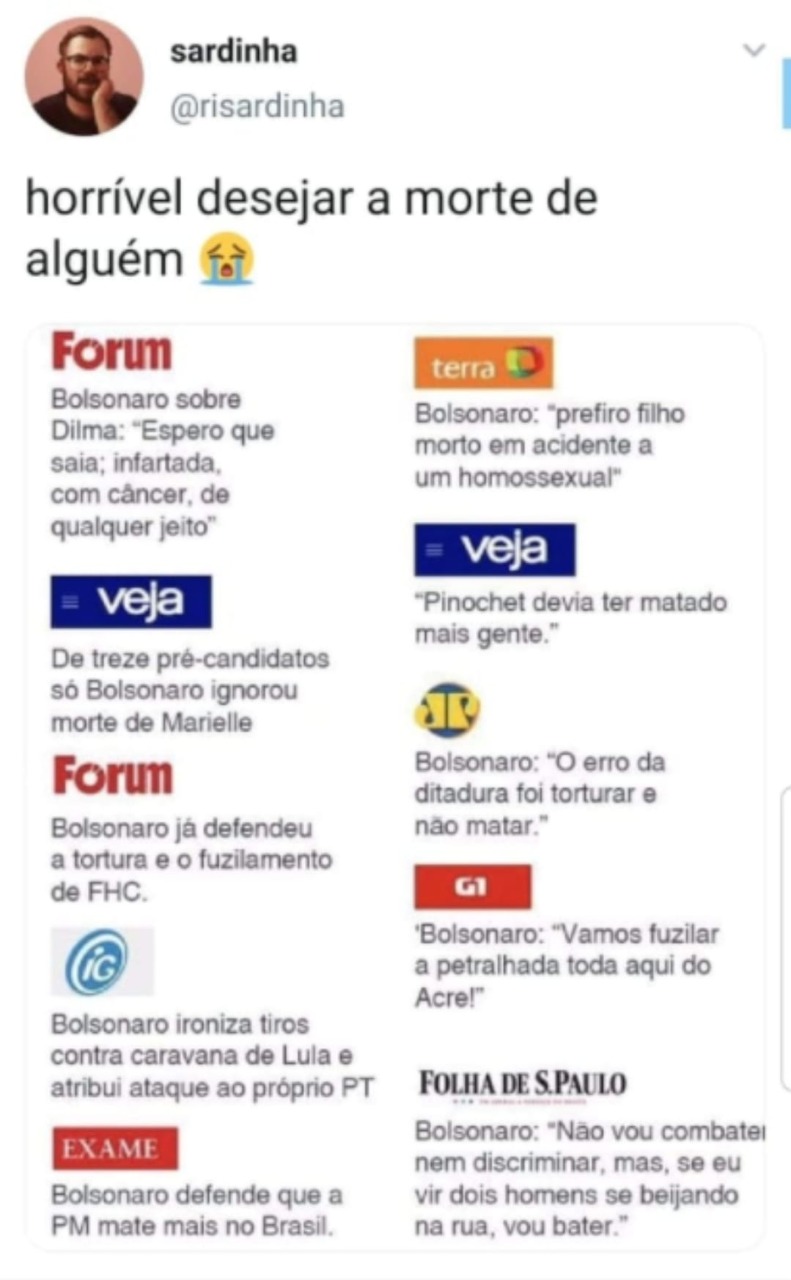Visit the @risardinha profile handle
The height and width of the screenshot is (1280, 791).
click(257, 107)
